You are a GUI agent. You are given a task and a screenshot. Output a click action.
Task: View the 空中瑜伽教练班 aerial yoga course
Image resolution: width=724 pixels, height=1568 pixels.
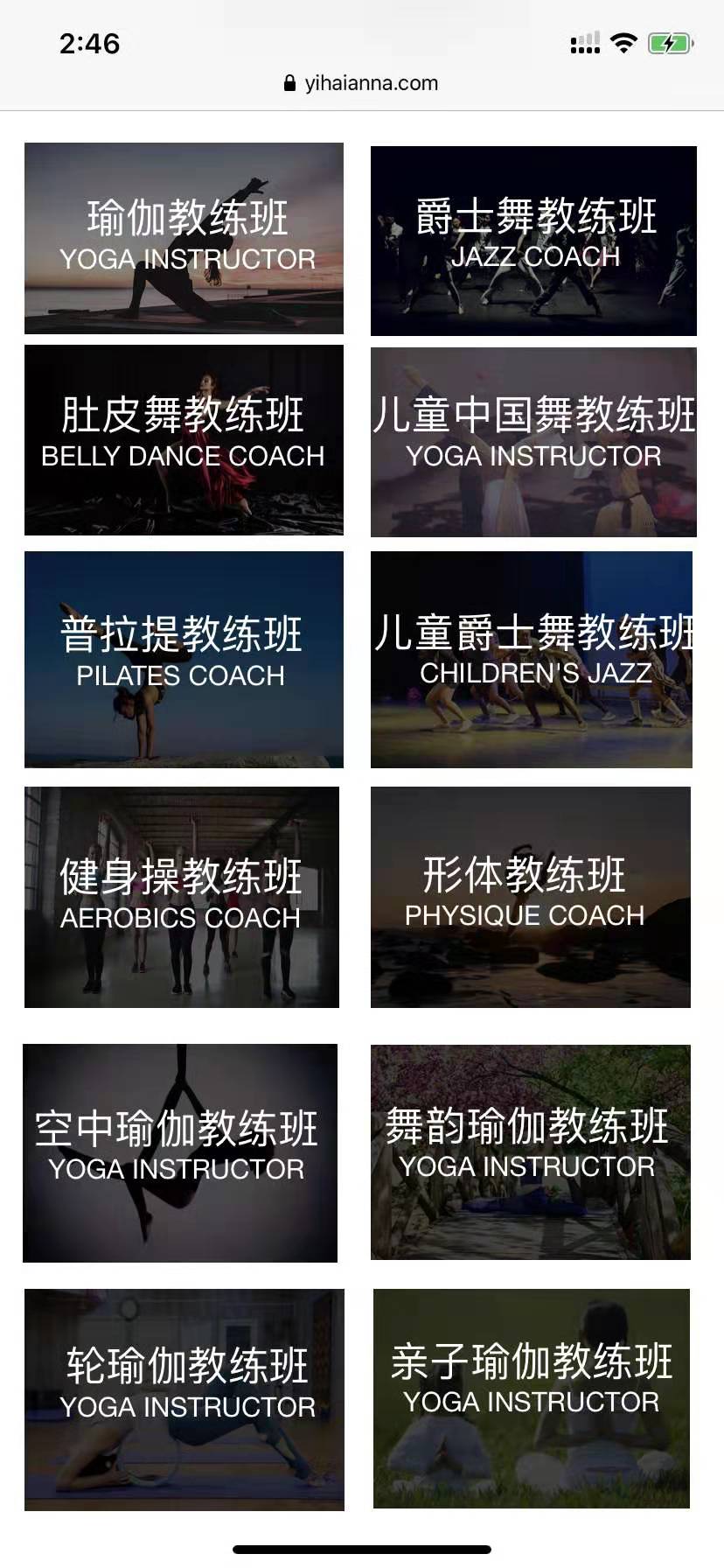(180, 1153)
